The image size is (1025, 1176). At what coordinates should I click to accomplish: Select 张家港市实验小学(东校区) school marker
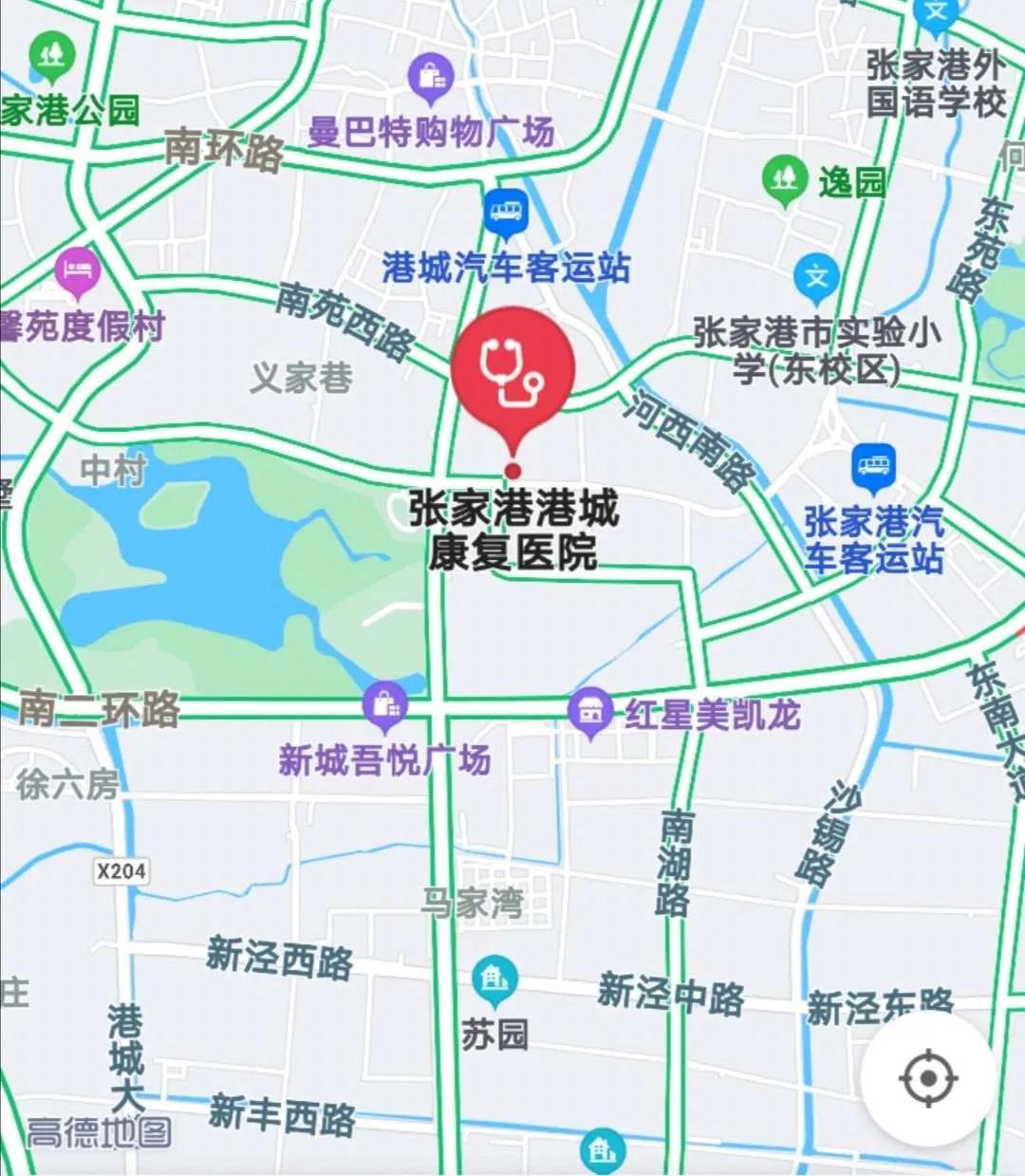tap(816, 279)
